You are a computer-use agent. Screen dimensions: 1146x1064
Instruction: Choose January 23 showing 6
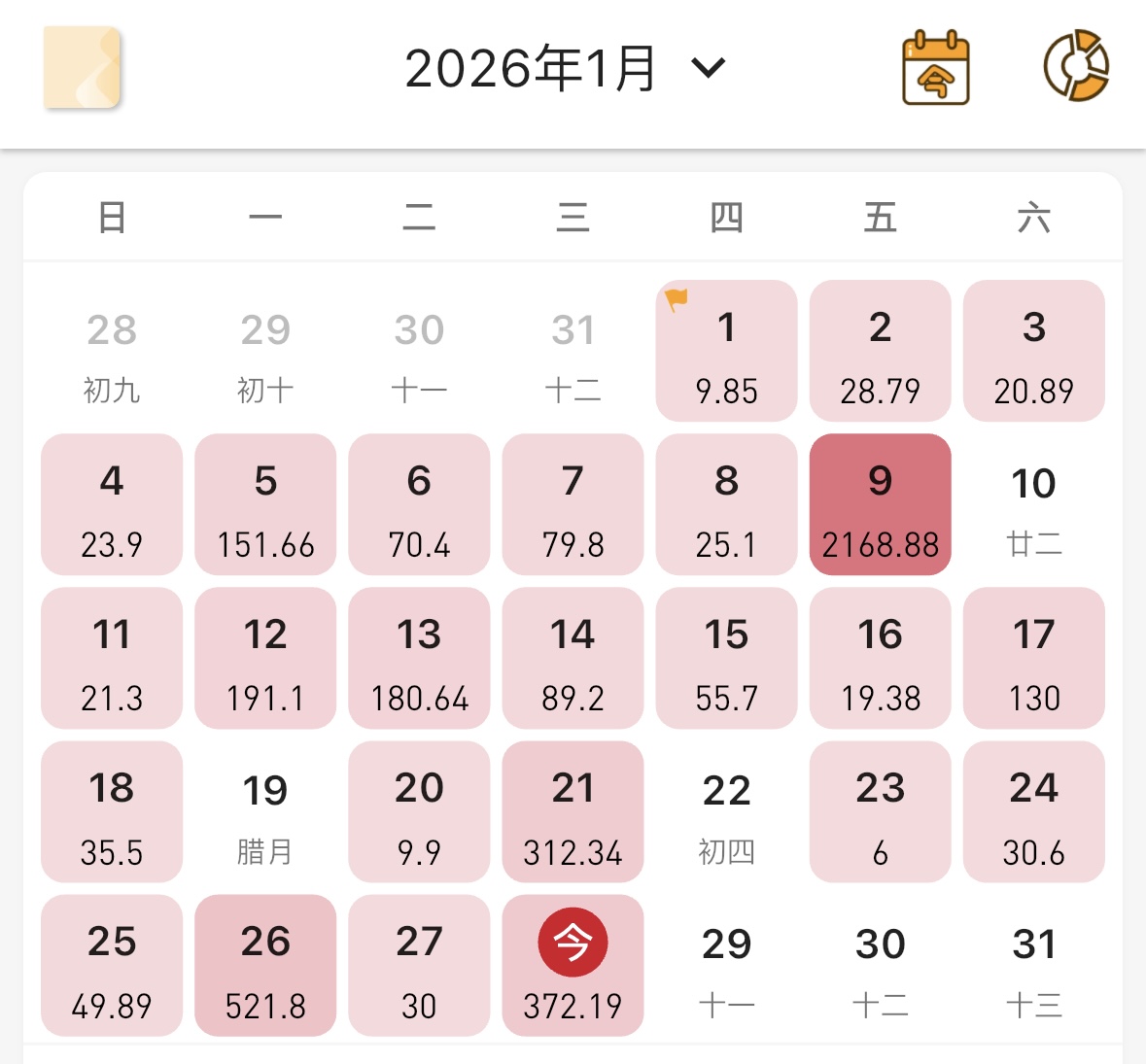tap(880, 811)
